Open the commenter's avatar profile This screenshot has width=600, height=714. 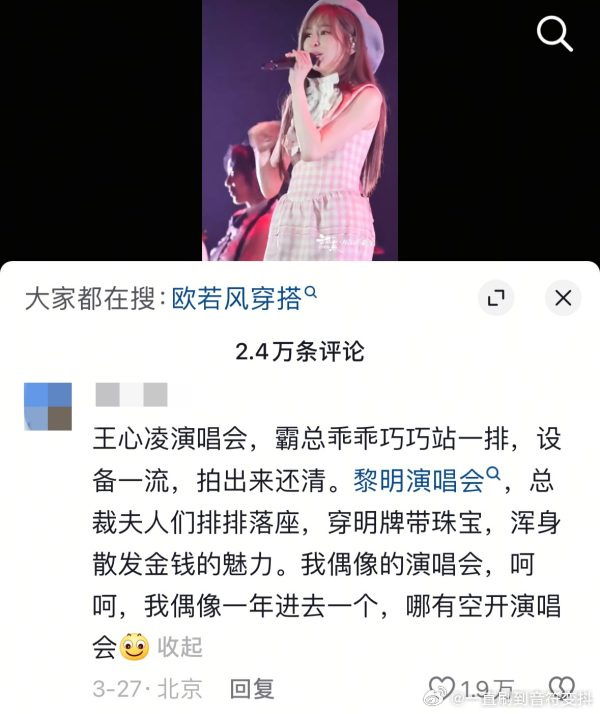click(x=48, y=406)
